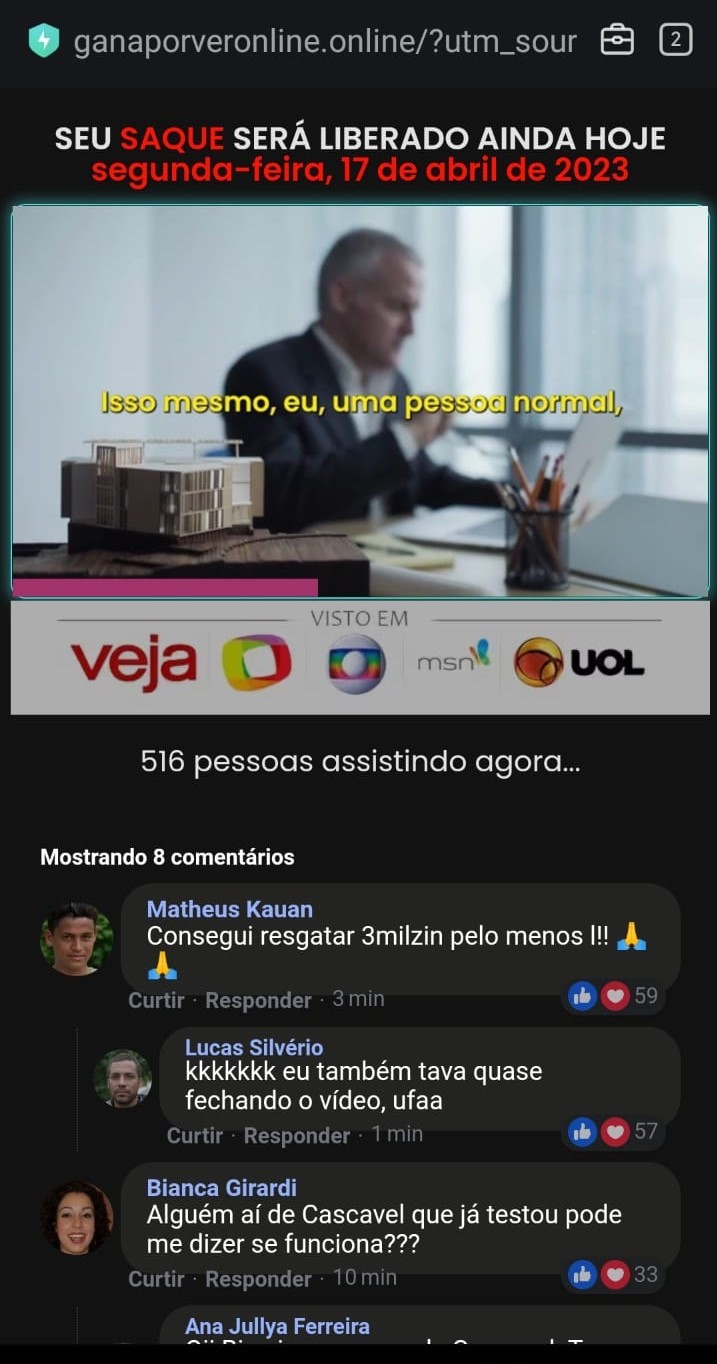Open Ana Jullya Ferreira's profile name
717x1364 pixels.
pyautogui.click(x=277, y=1326)
